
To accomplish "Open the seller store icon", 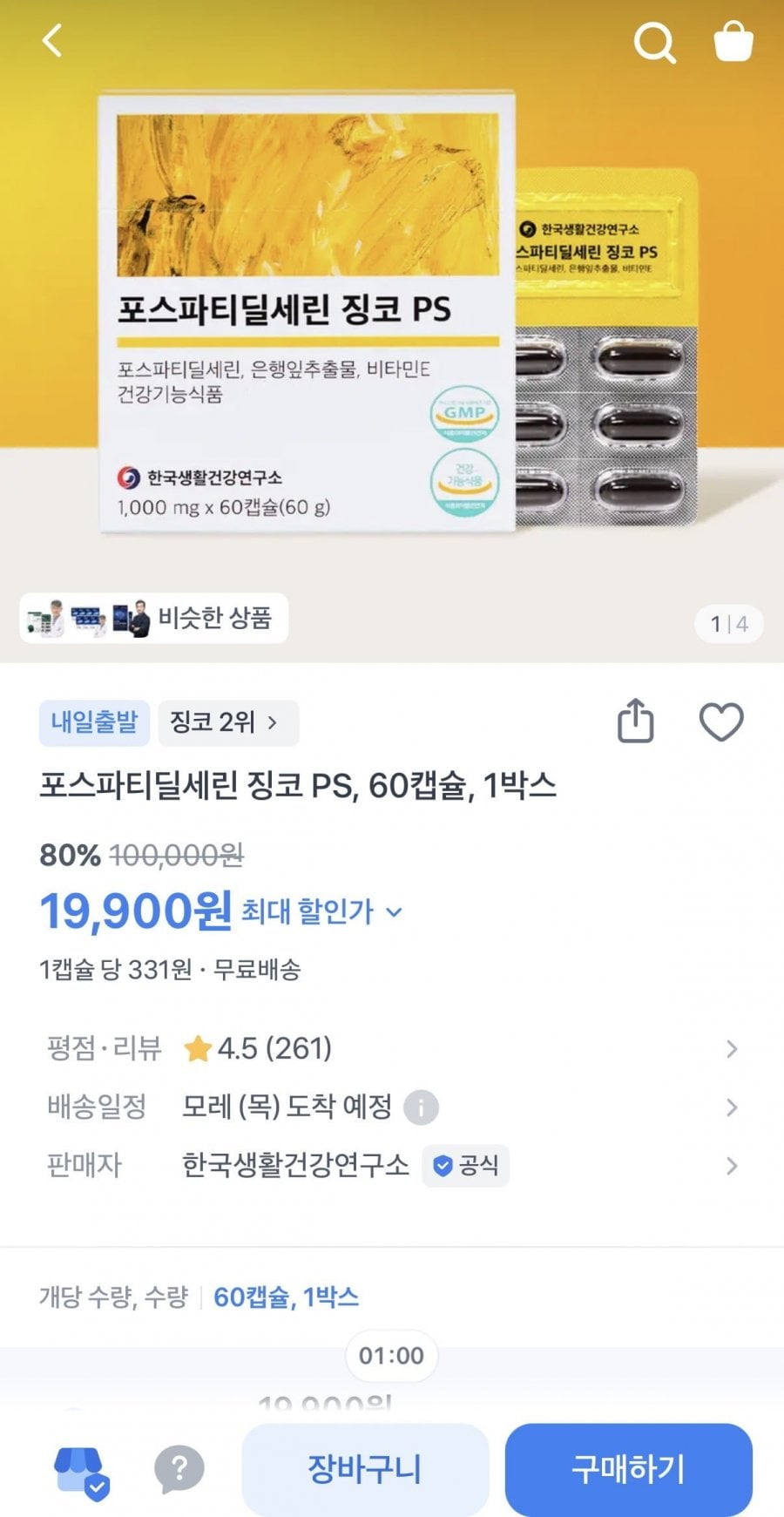I will [x=82, y=1473].
